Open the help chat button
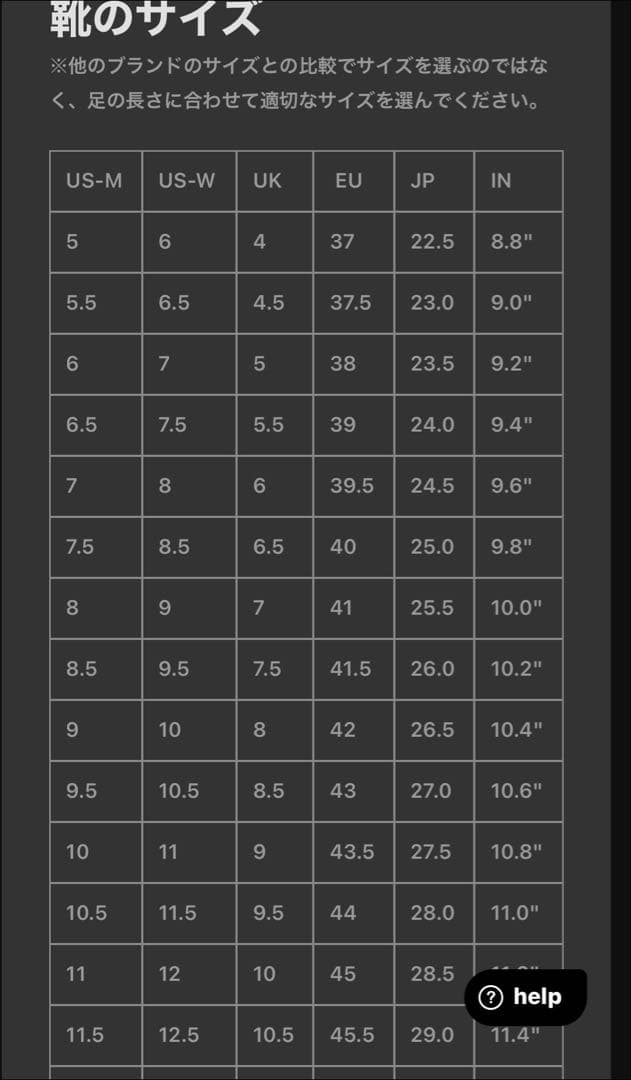The width and height of the screenshot is (631, 1080). pyautogui.click(x=525, y=997)
